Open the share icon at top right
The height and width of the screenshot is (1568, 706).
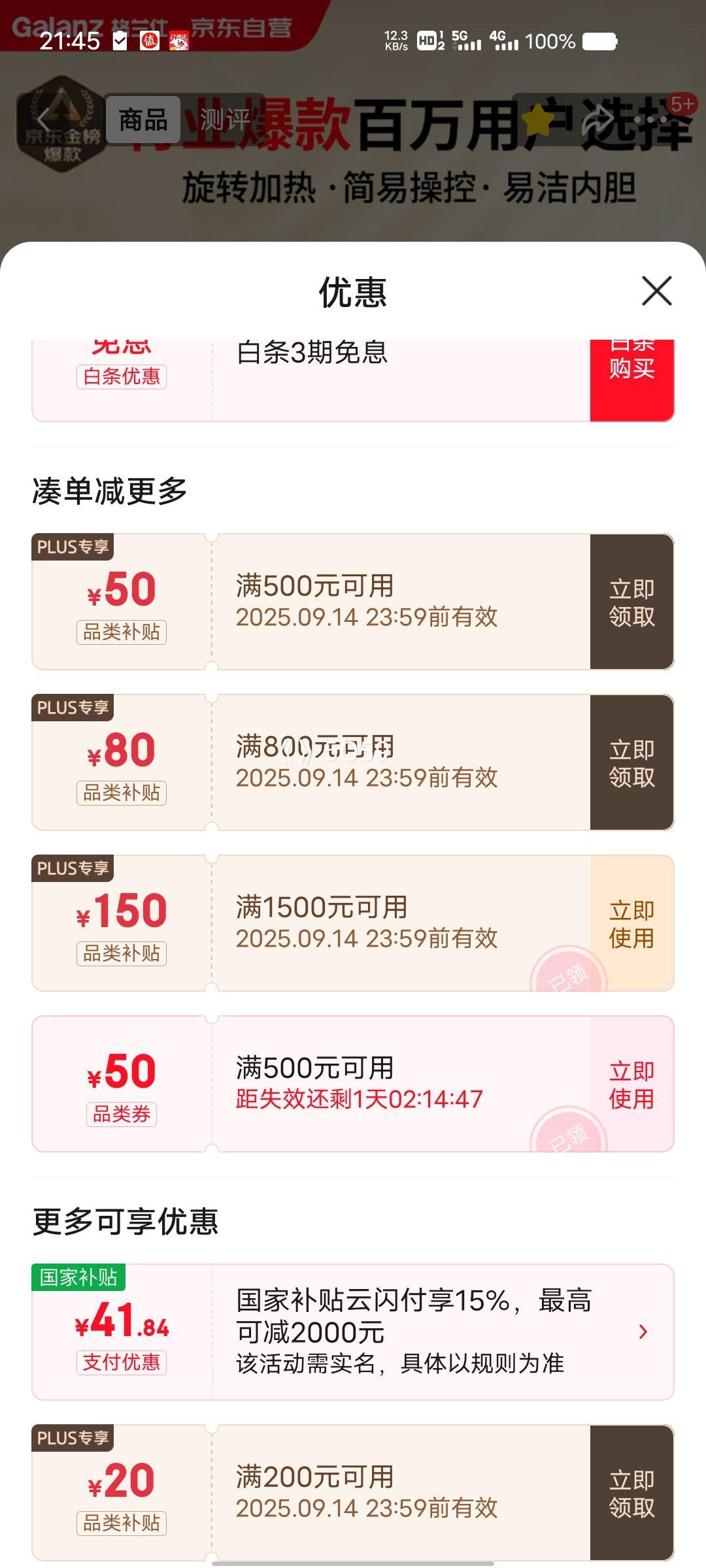[x=596, y=120]
